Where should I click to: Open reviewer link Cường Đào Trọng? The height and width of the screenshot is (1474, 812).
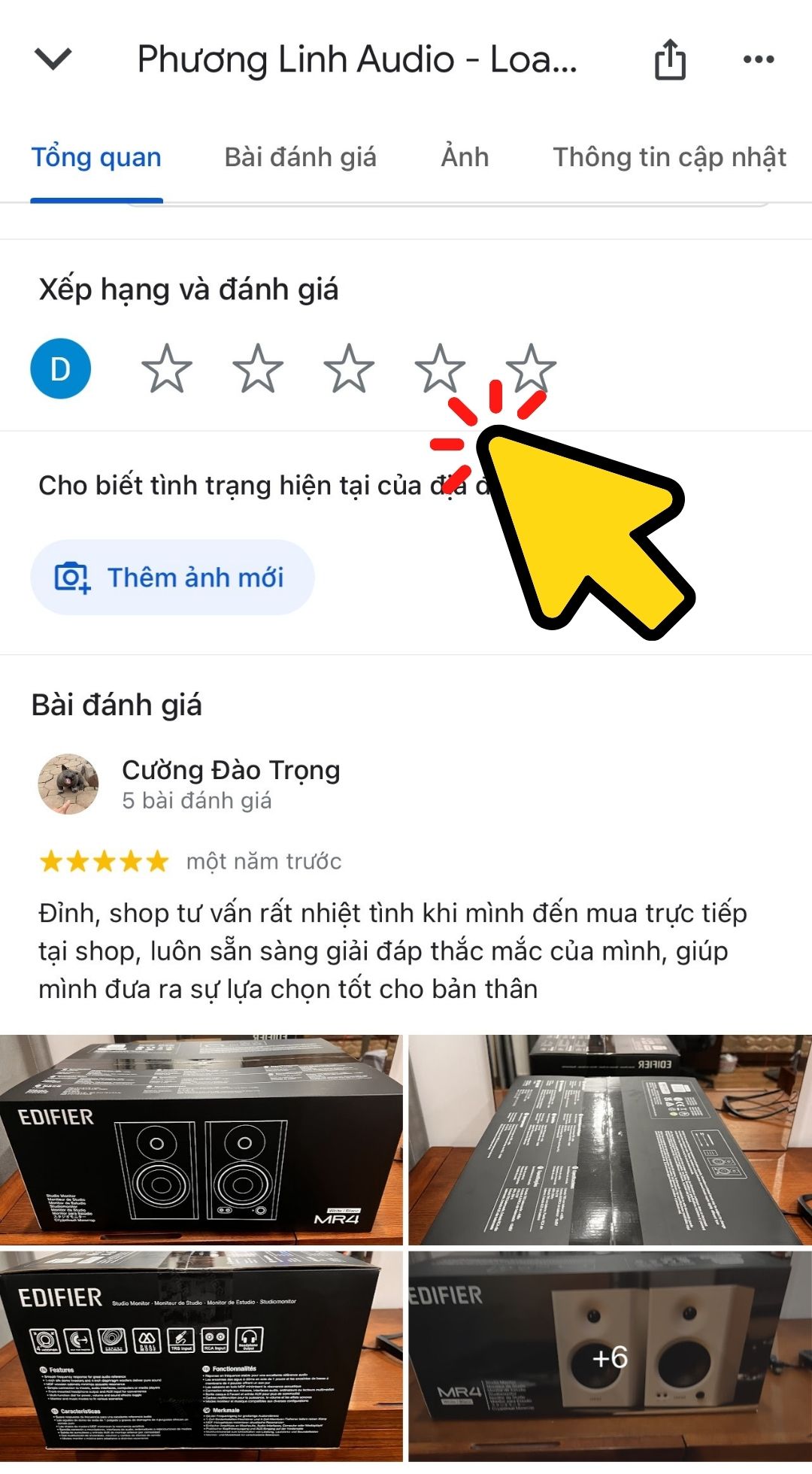(231, 769)
